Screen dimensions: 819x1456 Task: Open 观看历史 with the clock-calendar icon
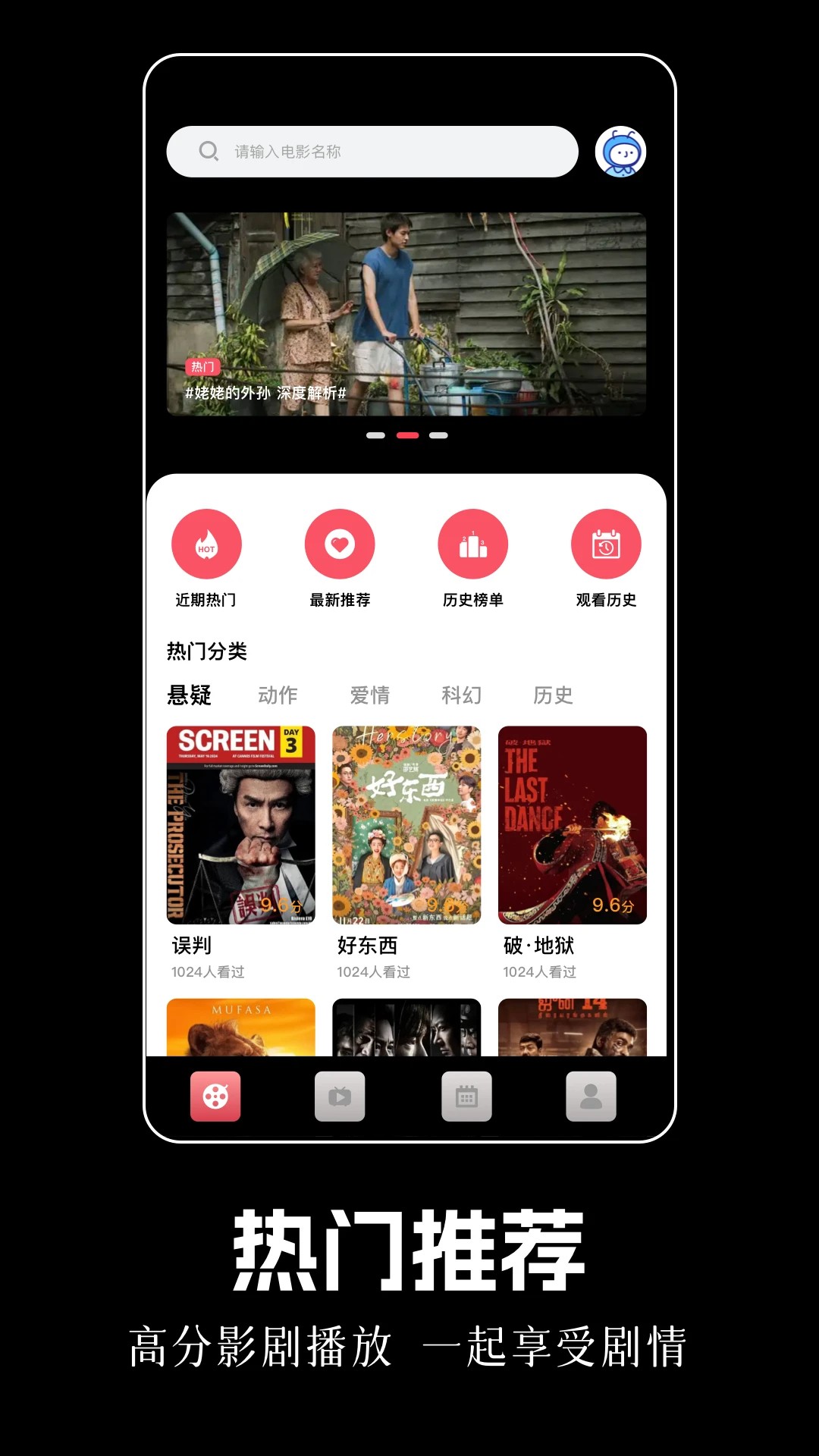pos(604,543)
